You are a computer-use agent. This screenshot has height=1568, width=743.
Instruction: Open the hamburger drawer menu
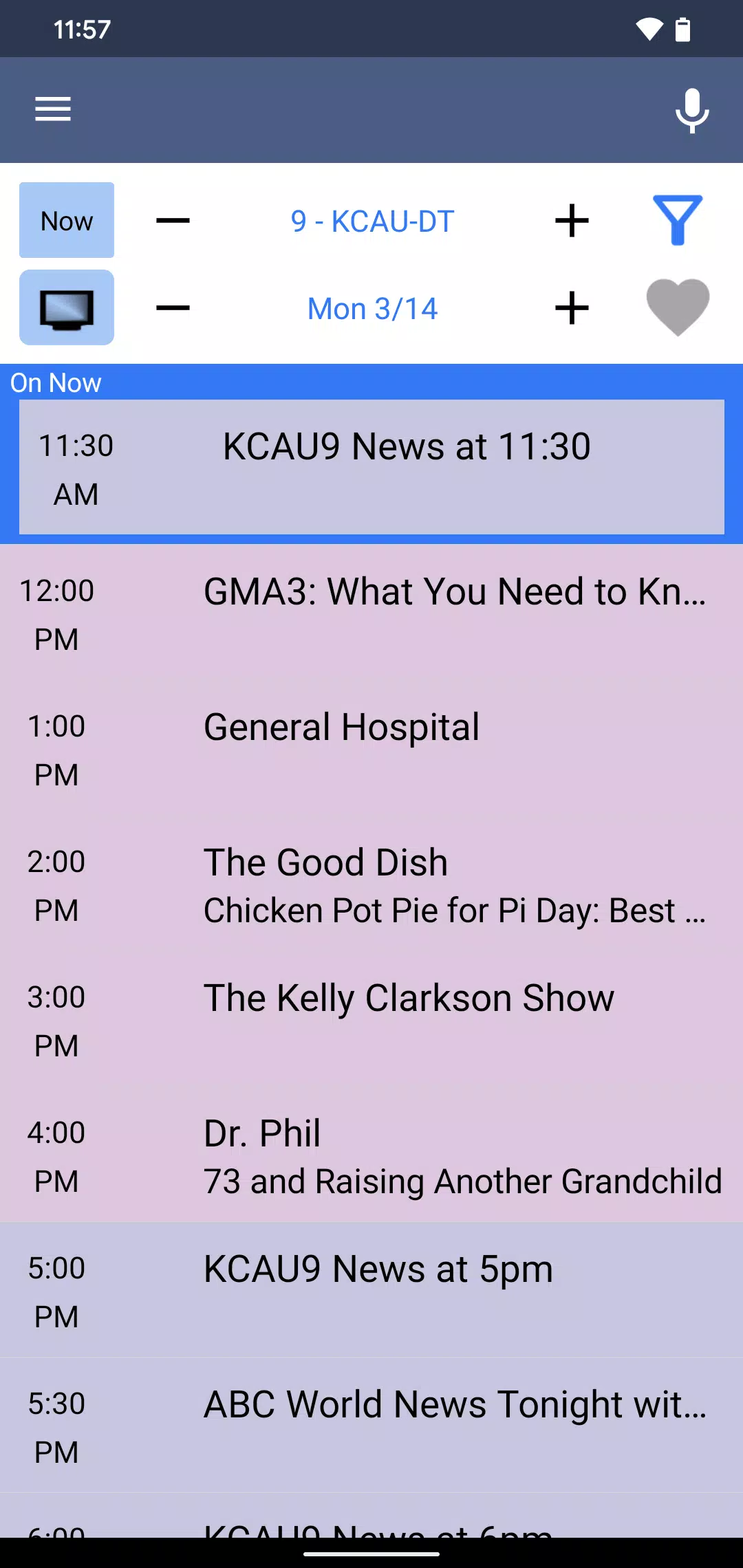coord(53,109)
